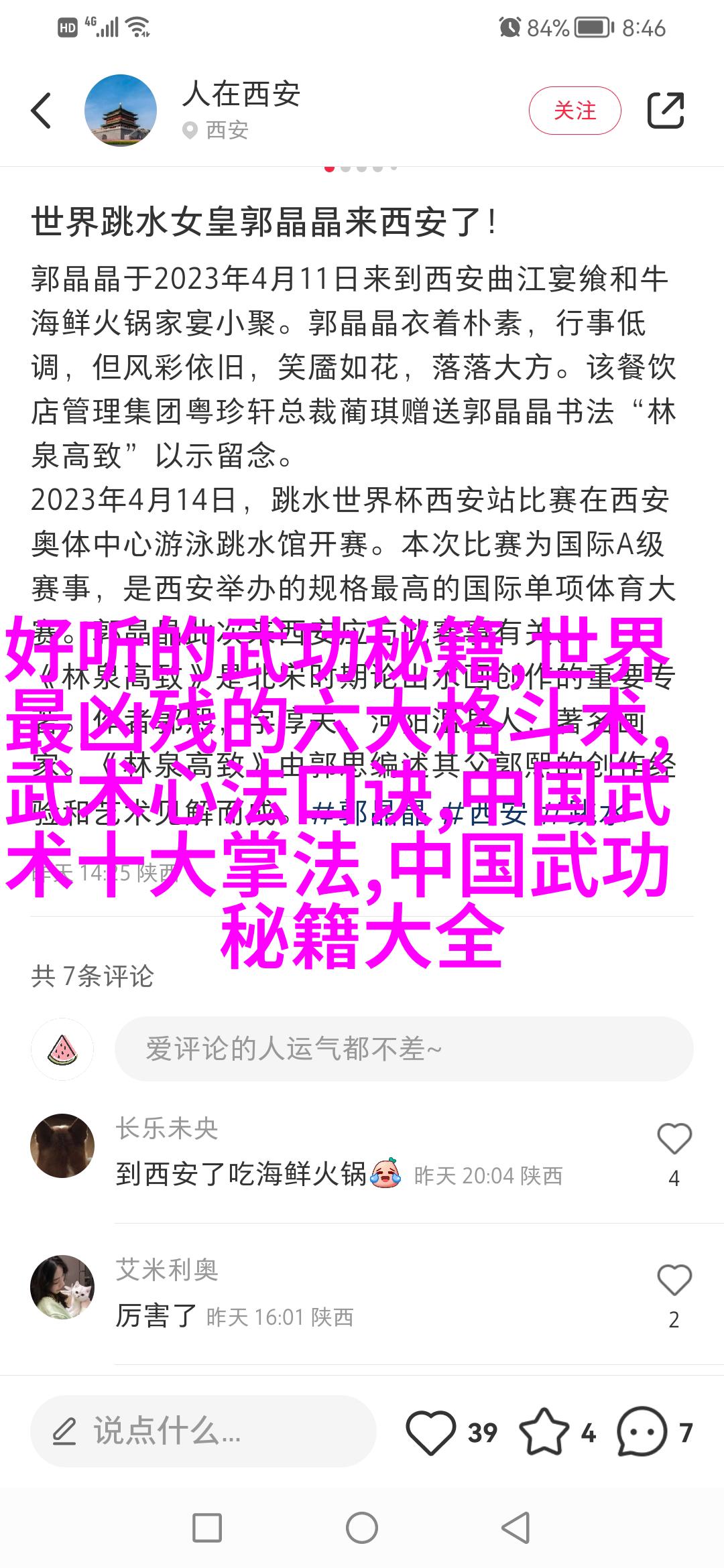Open 长乐未央's profile avatar
The image size is (724, 1568).
[x=62, y=1146]
